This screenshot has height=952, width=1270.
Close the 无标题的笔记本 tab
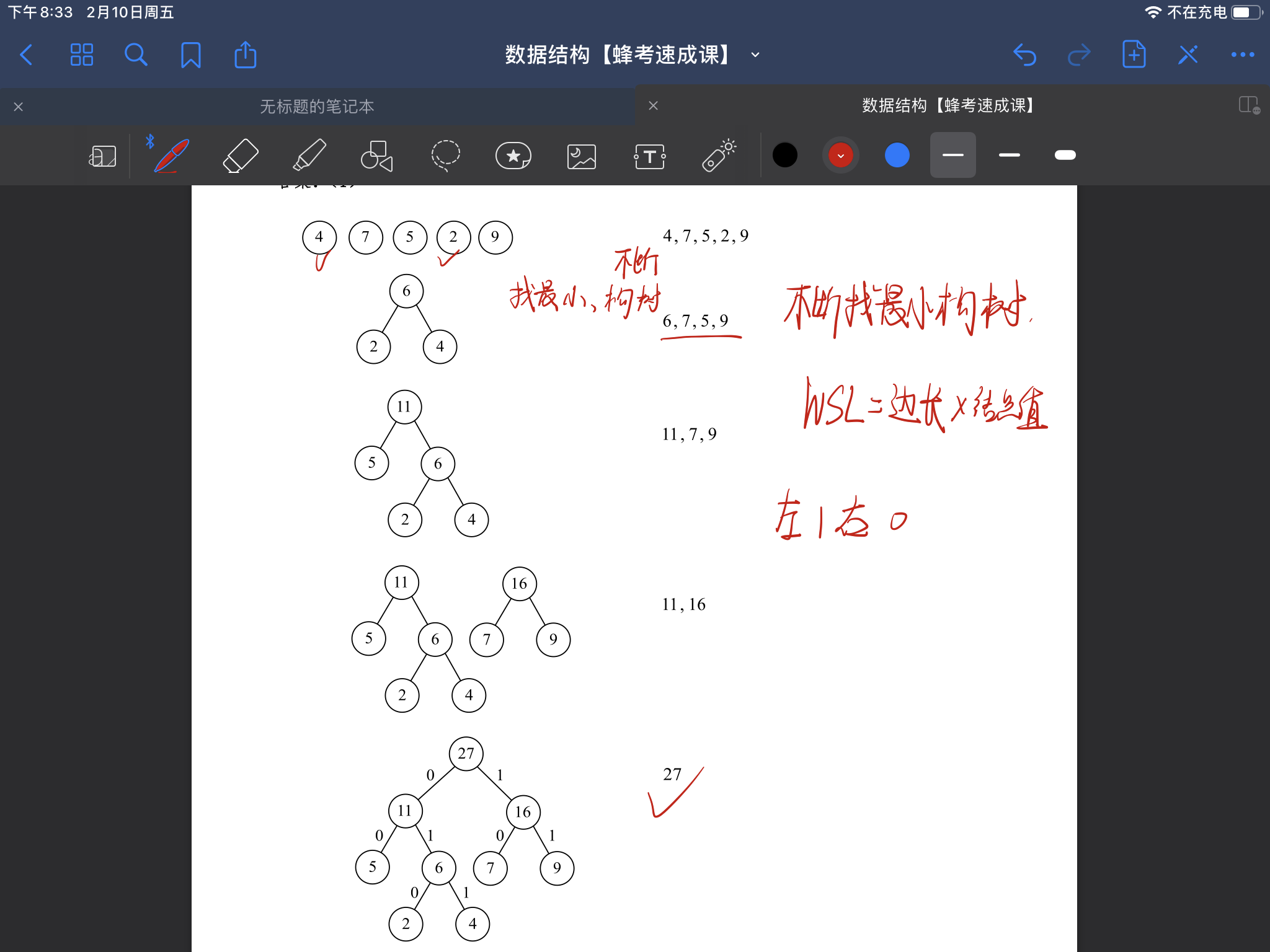pyautogui.click(x=19, y=107)
